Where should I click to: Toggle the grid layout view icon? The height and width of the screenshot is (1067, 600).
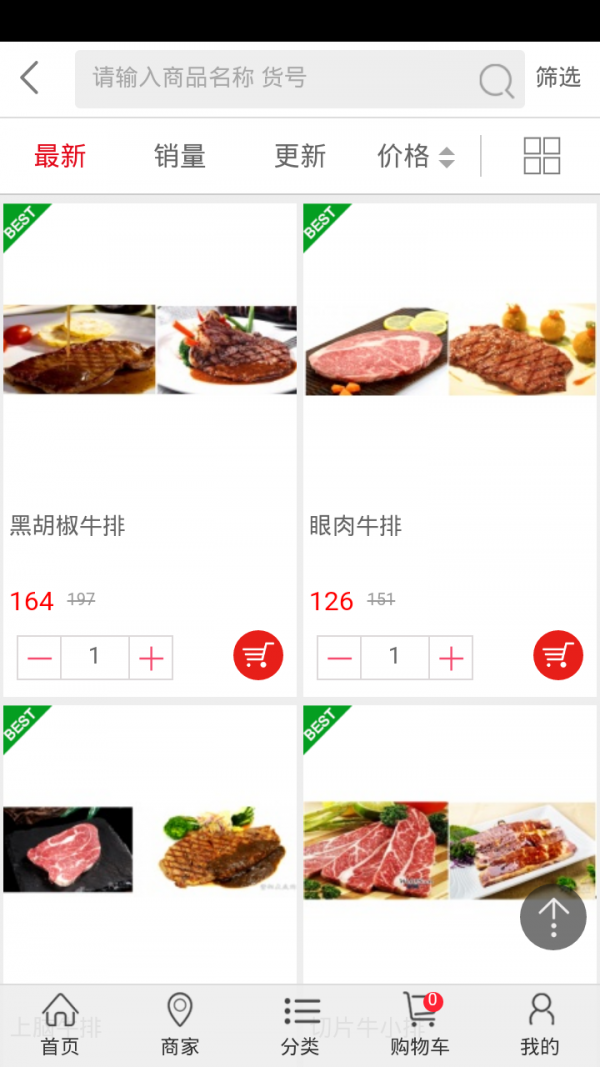pos(542,156)
